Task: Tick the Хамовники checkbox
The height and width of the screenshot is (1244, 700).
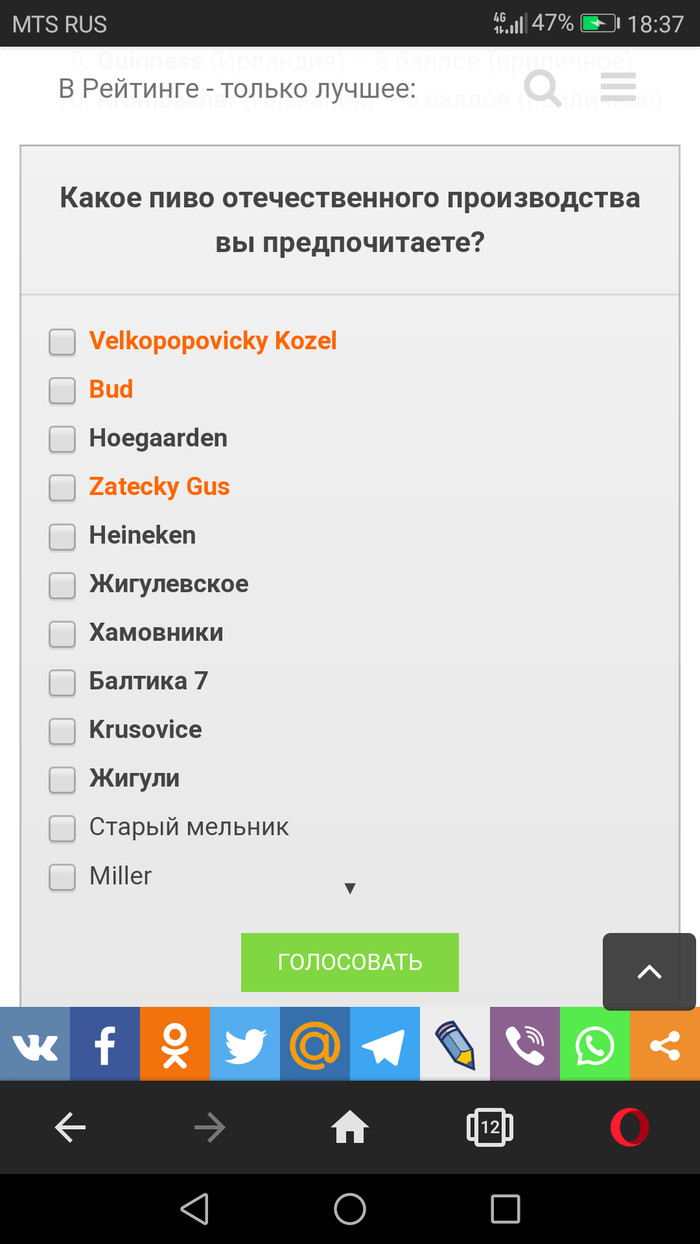Action: [63, 634]
